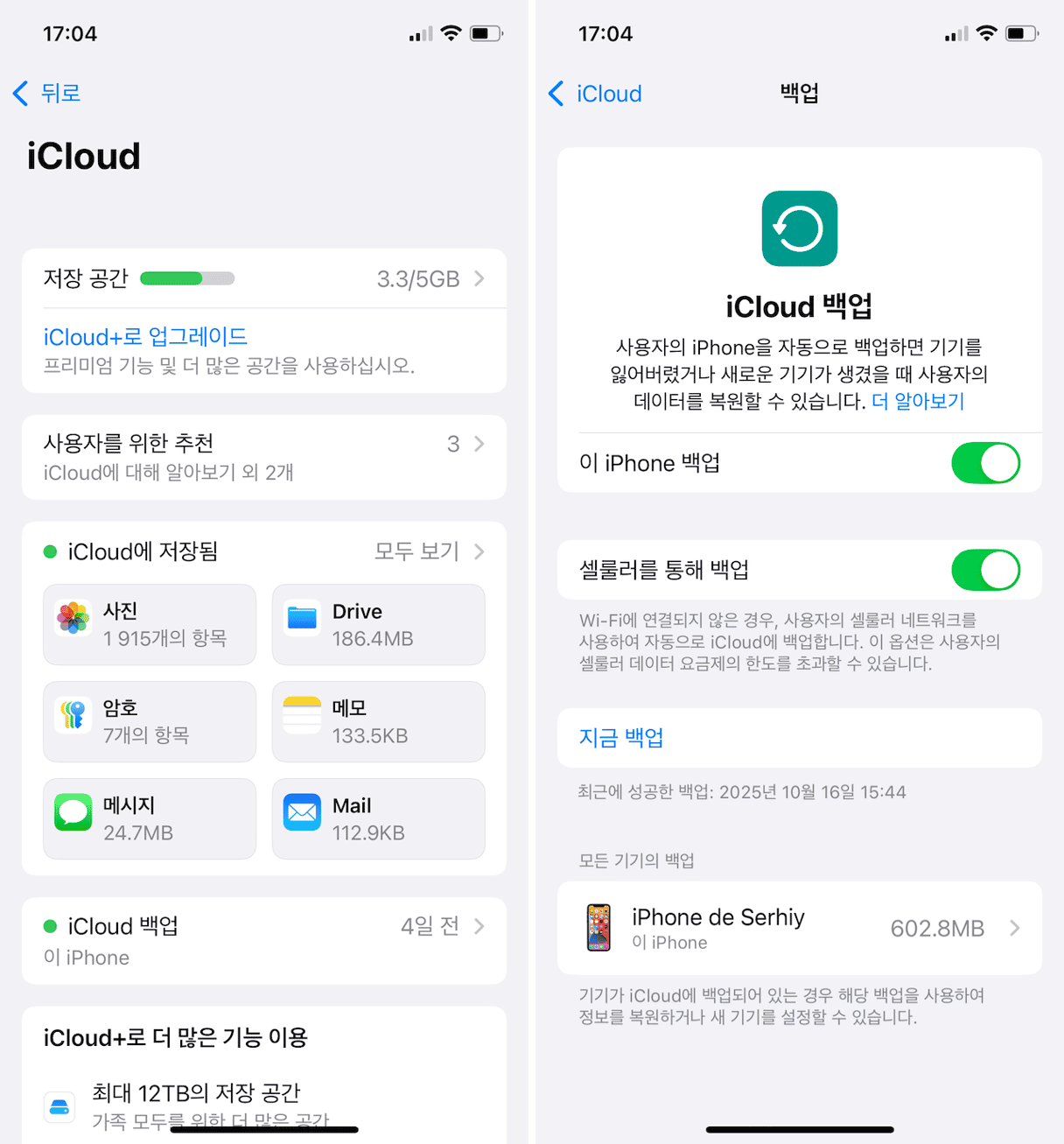Screen dimensions: 1064x1144
Task: Go back with the 뒤로 button
Action: coord(48,93)
